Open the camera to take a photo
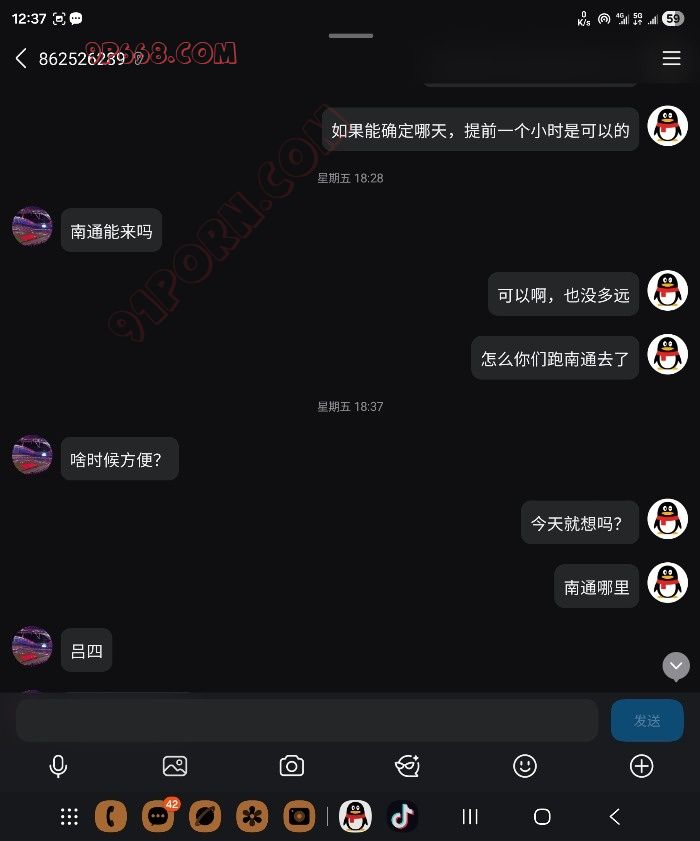Viewport: 700px width, 841px height. point(291,766)
